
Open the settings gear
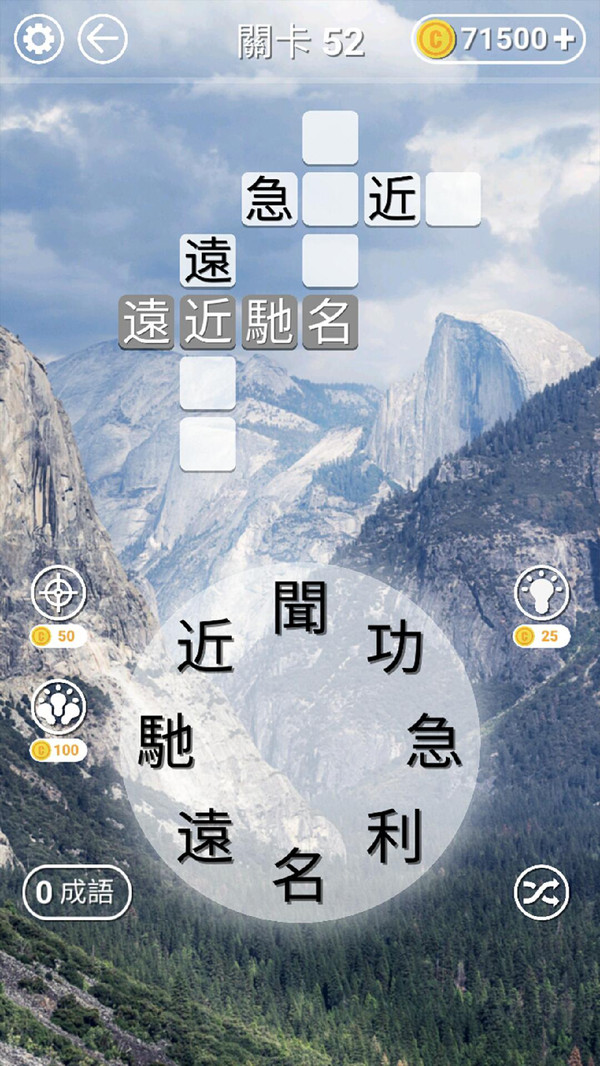(x=39, y=40)
